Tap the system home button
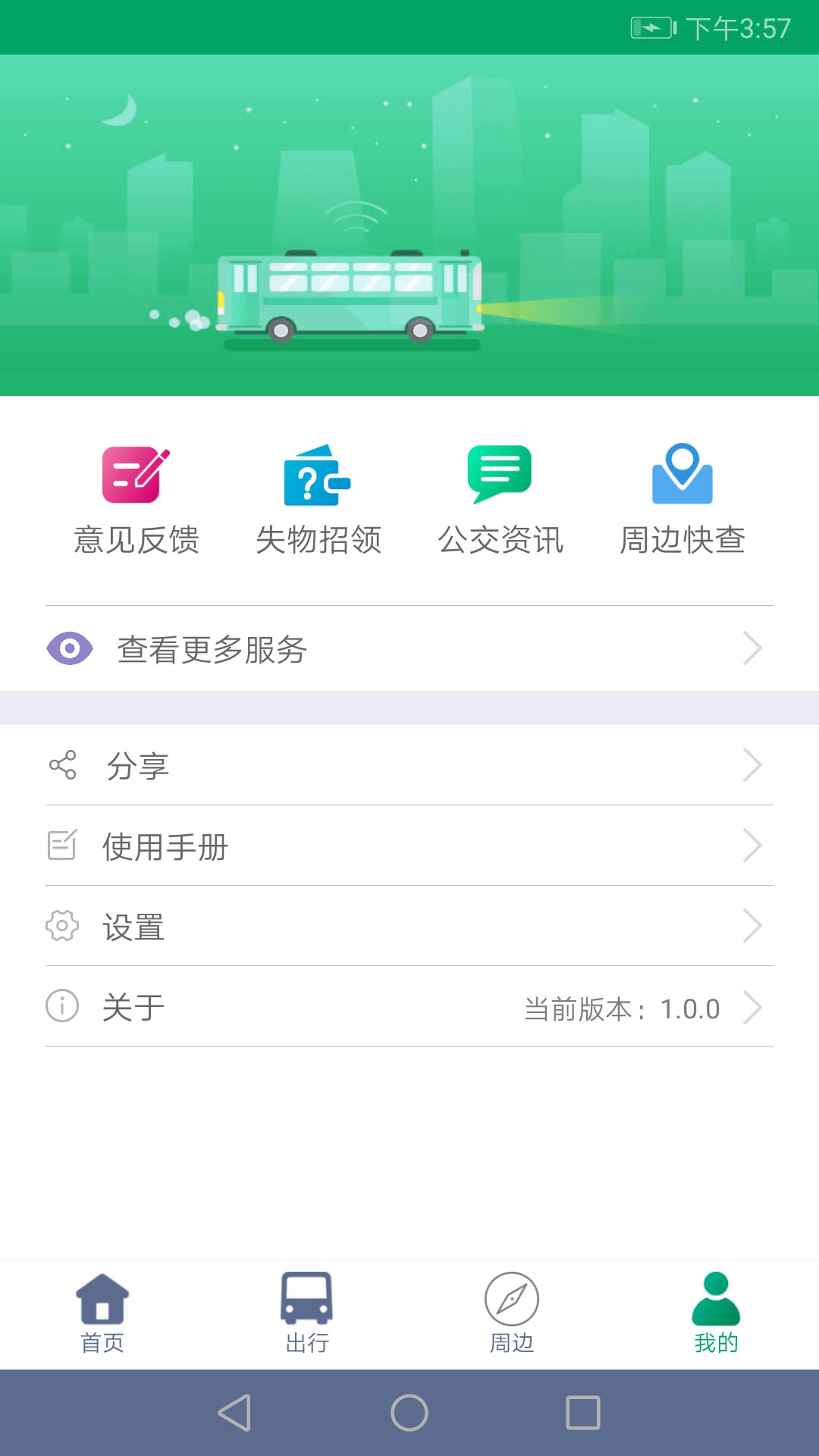This screenshot has width=819, height=1456. [x=409, y=1413]
